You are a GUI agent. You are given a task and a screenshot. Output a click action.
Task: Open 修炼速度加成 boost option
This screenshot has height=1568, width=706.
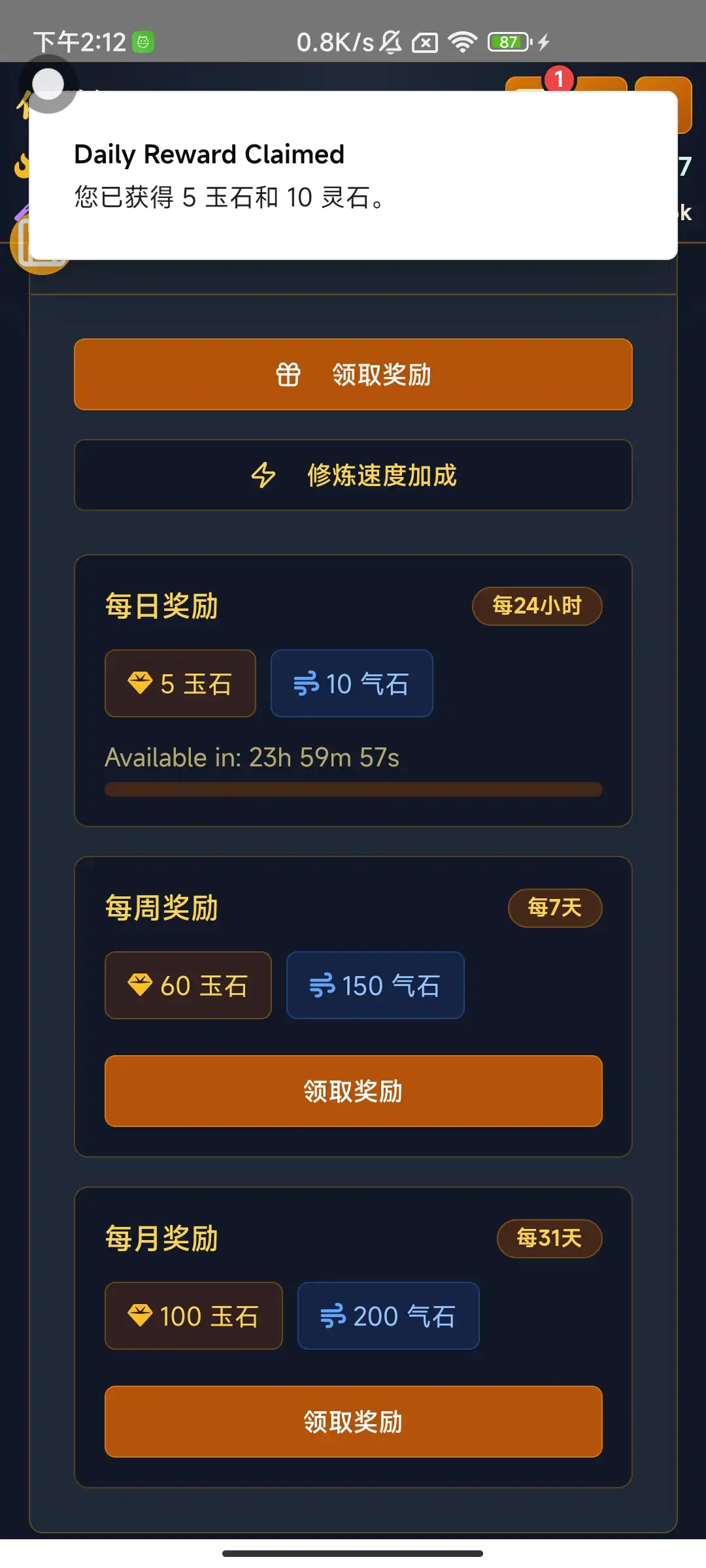tap(353, 475)
